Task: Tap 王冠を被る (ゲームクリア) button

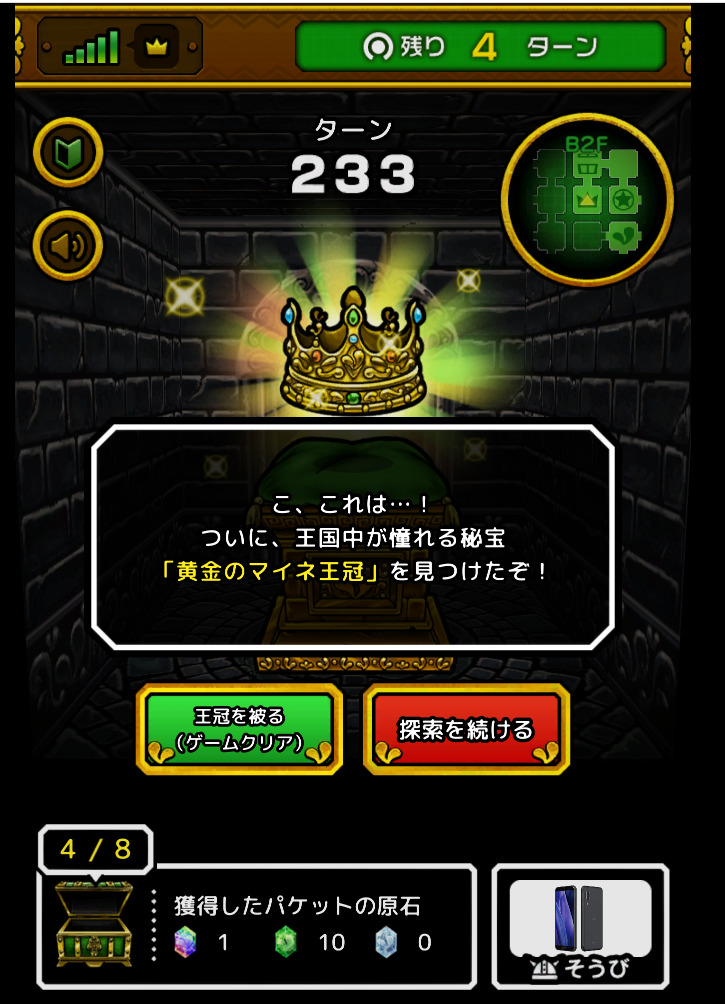Action: pyautogui.click(x=240, y=729)
